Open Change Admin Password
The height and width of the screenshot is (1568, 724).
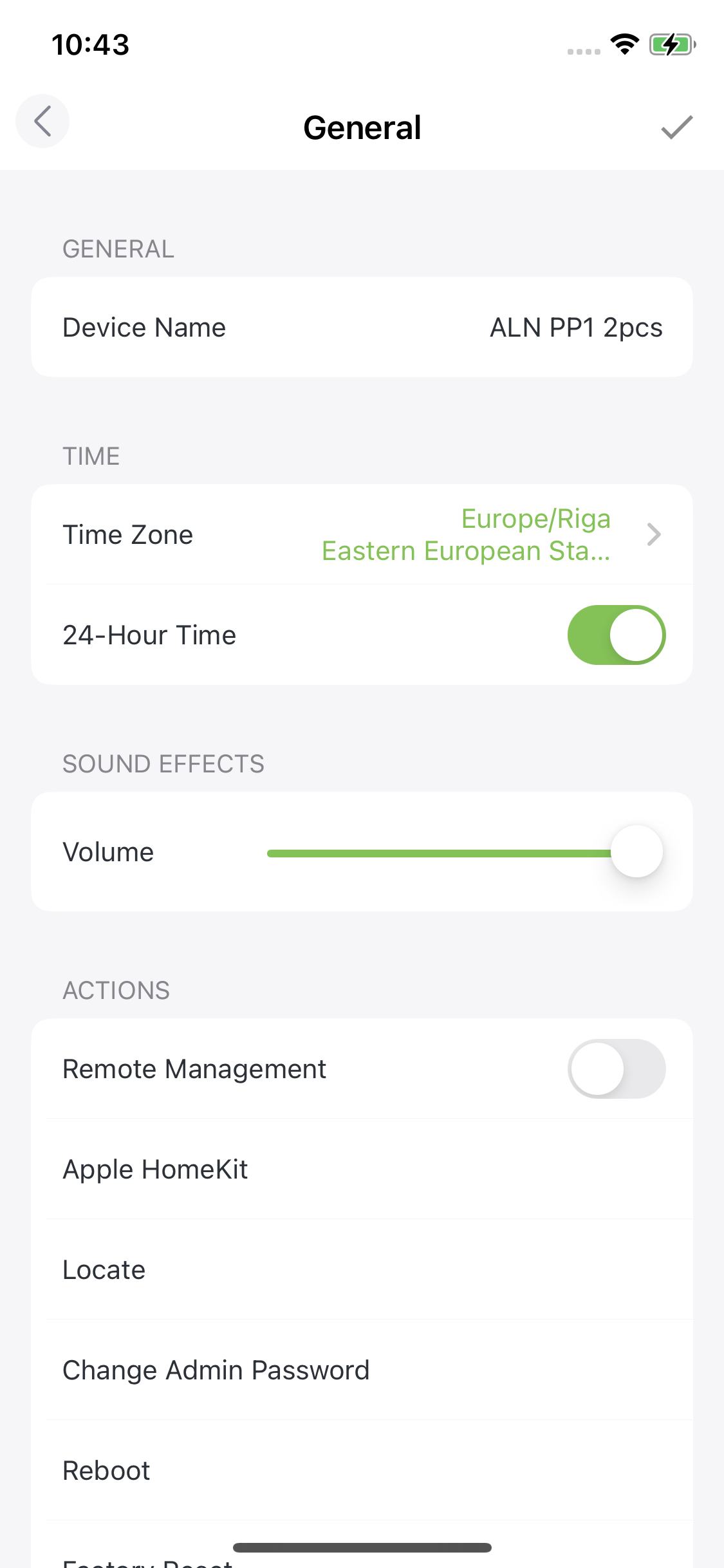pyautogui.click(x=362, y=1370)
